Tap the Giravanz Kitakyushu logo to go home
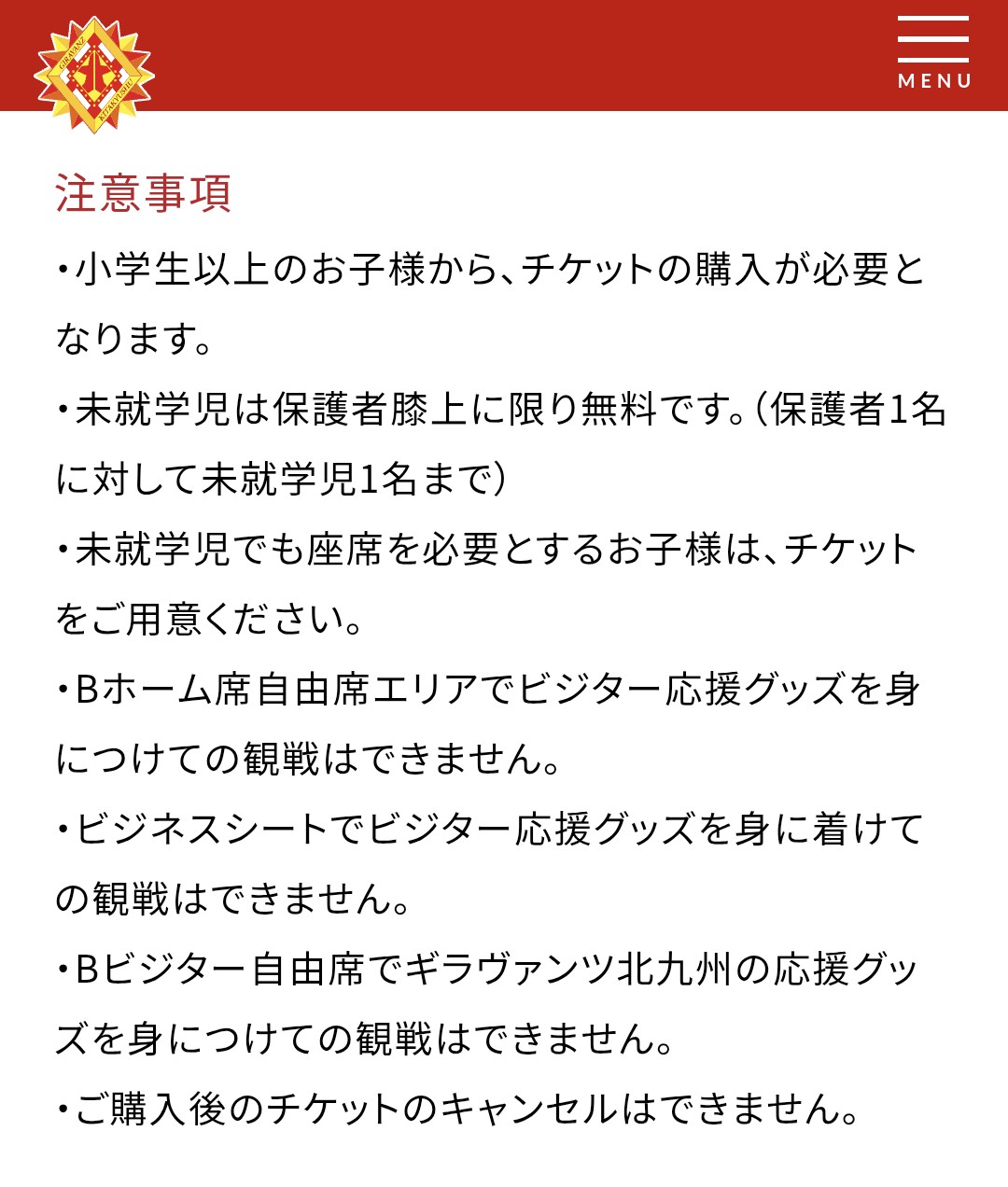Viewport: 1008px width, 1187px height. pyautogui.click(x=94, y=74)
